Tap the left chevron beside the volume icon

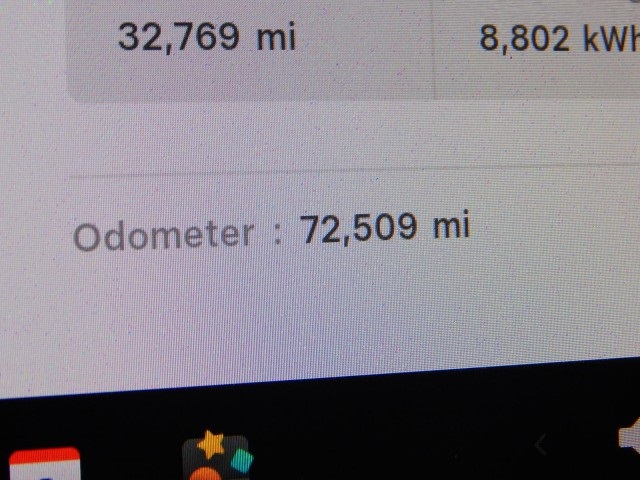click(541, 444)
